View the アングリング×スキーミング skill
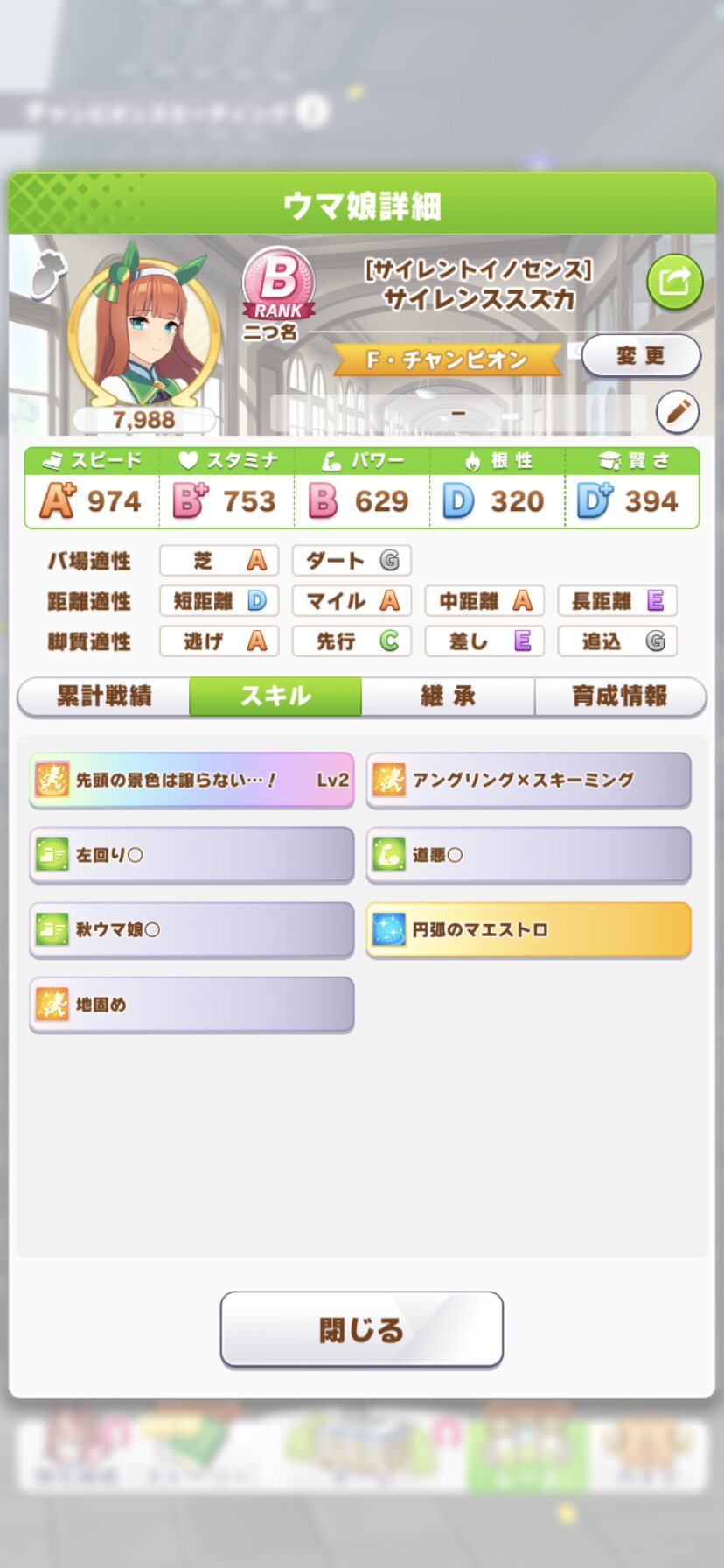Viewport: 724px width, 1568px height. (528, 780)
